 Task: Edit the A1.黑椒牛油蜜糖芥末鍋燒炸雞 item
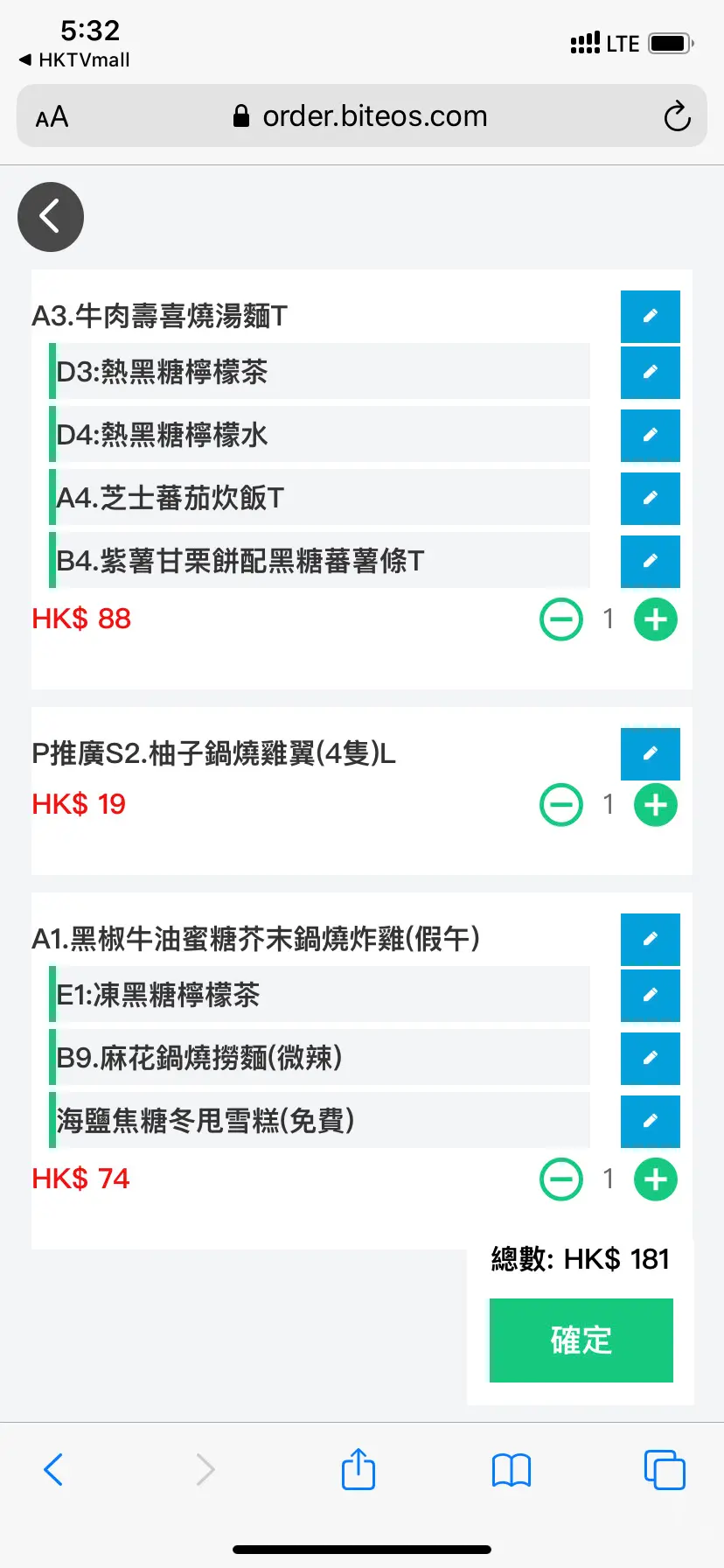click(x=650, y=939)
